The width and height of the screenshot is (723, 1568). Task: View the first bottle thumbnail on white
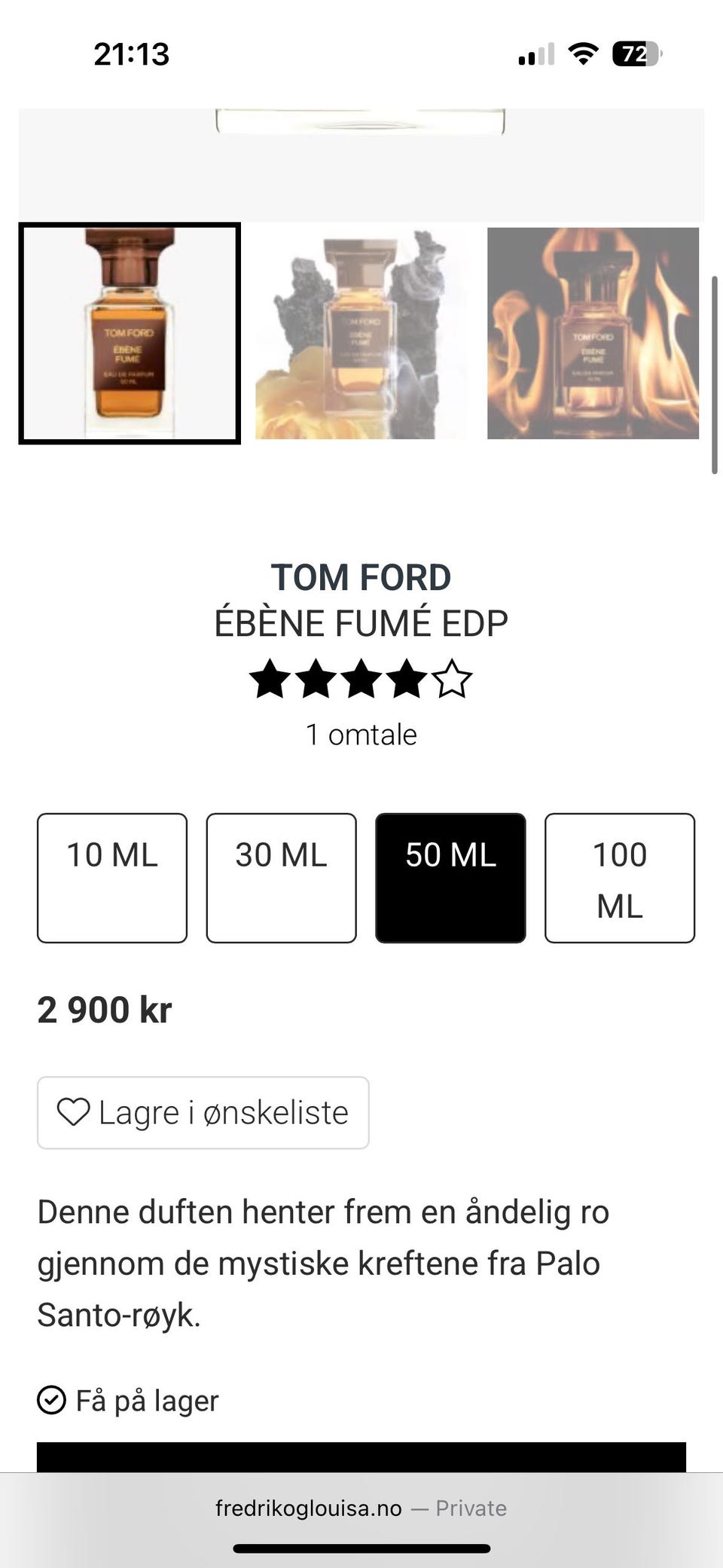pyautogui.click(x=130, y=333)
